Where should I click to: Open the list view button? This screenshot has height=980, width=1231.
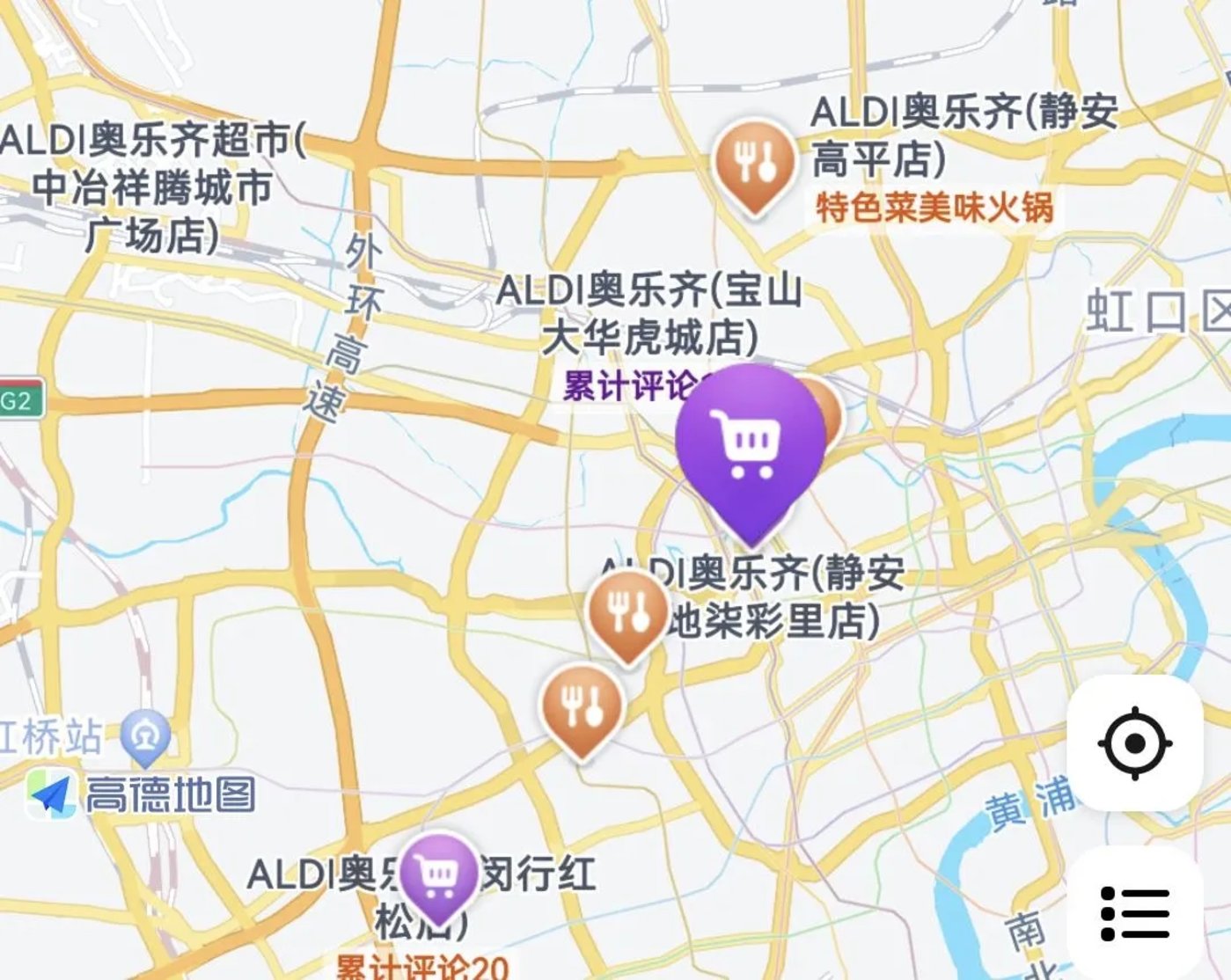point(1134,913)
